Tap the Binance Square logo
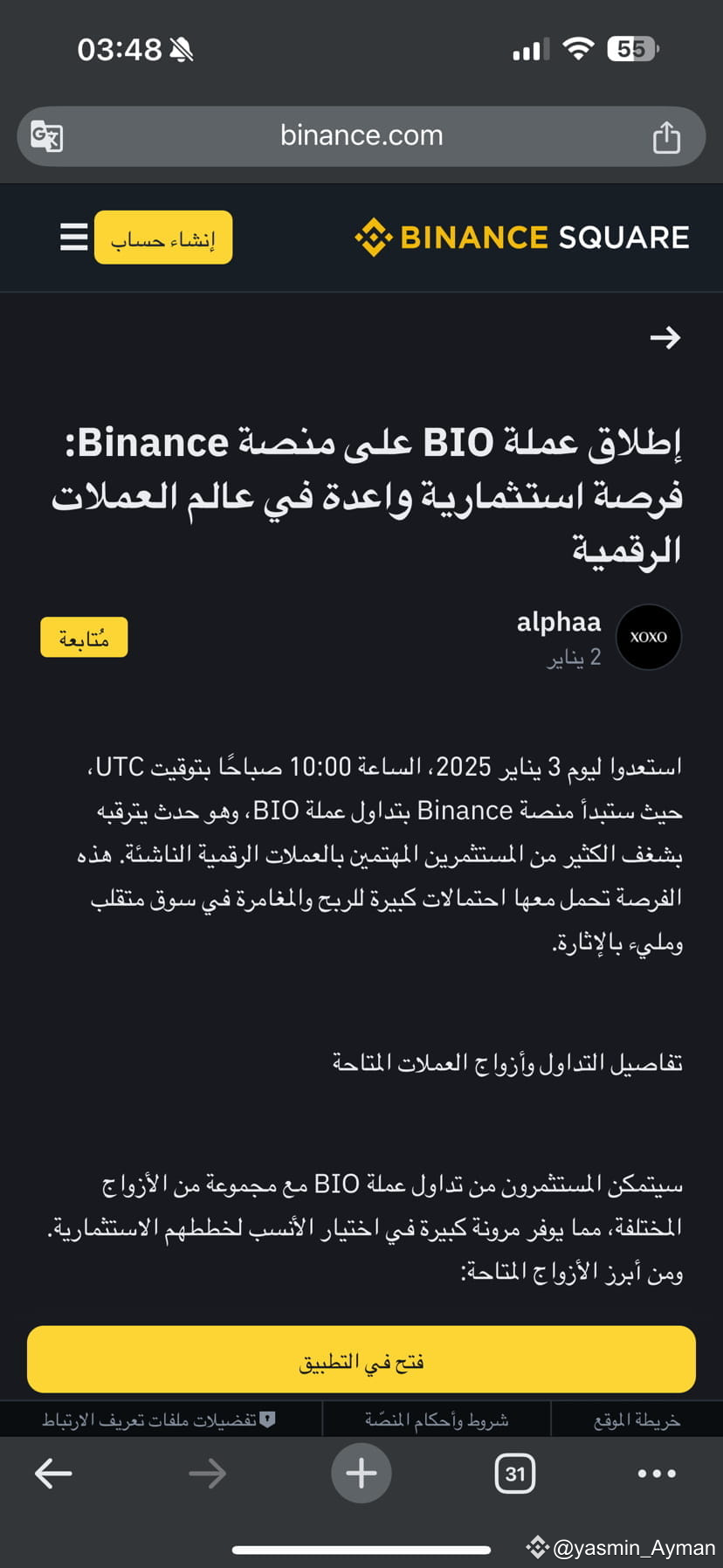723x1568 pixels. click(x=520, y=237)
